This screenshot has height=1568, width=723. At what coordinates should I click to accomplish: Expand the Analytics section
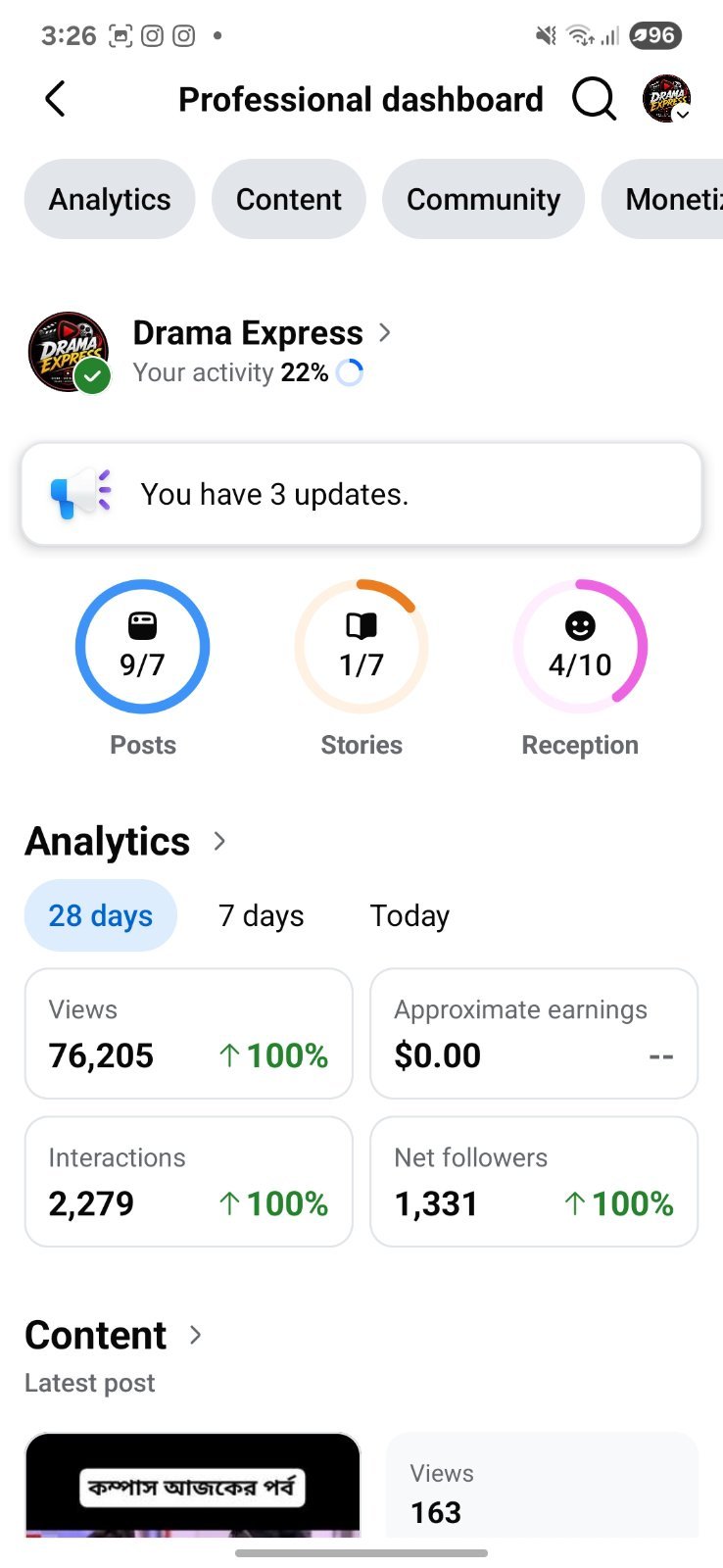point(126,842)
